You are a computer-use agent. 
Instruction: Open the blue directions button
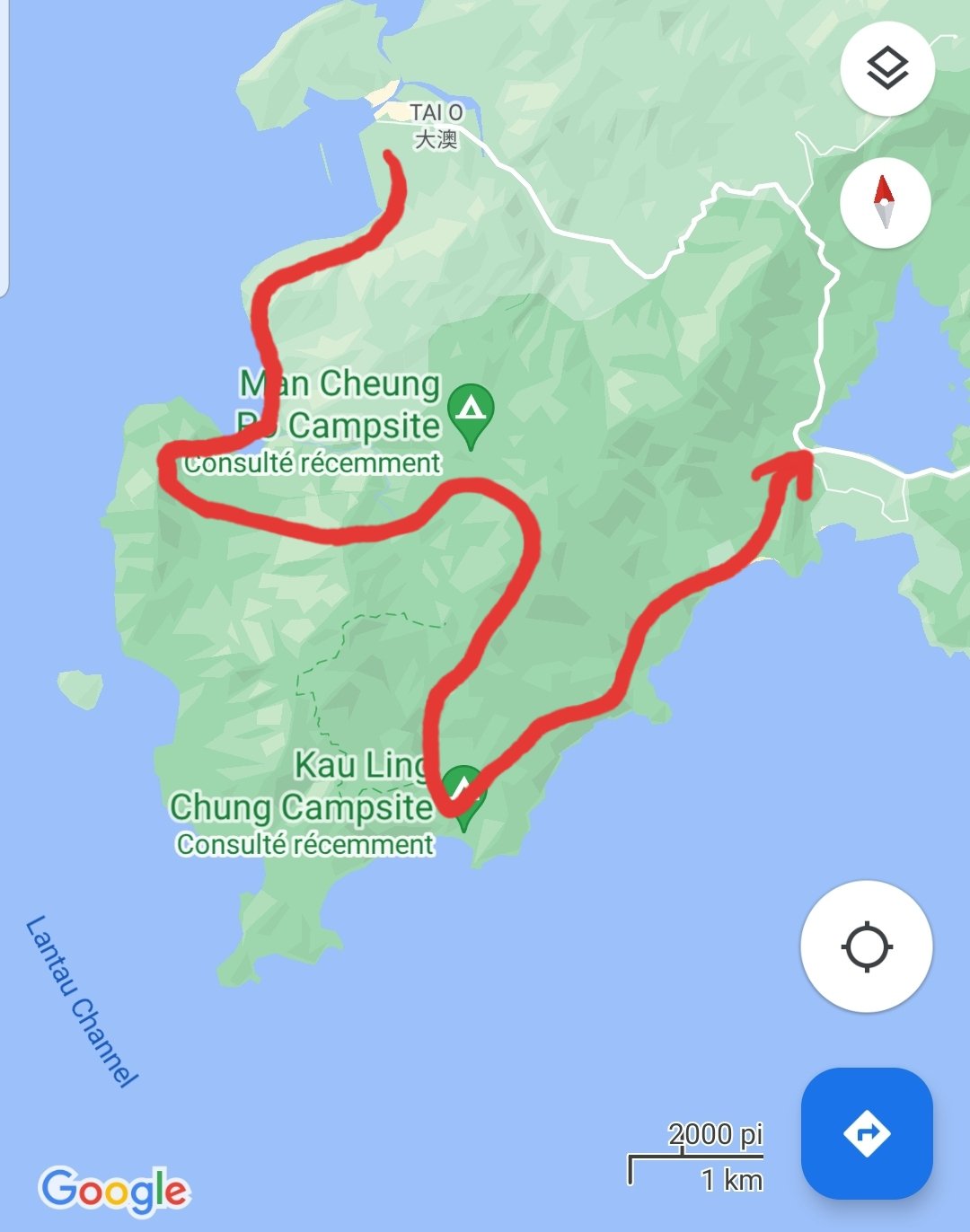(867, 1133)
